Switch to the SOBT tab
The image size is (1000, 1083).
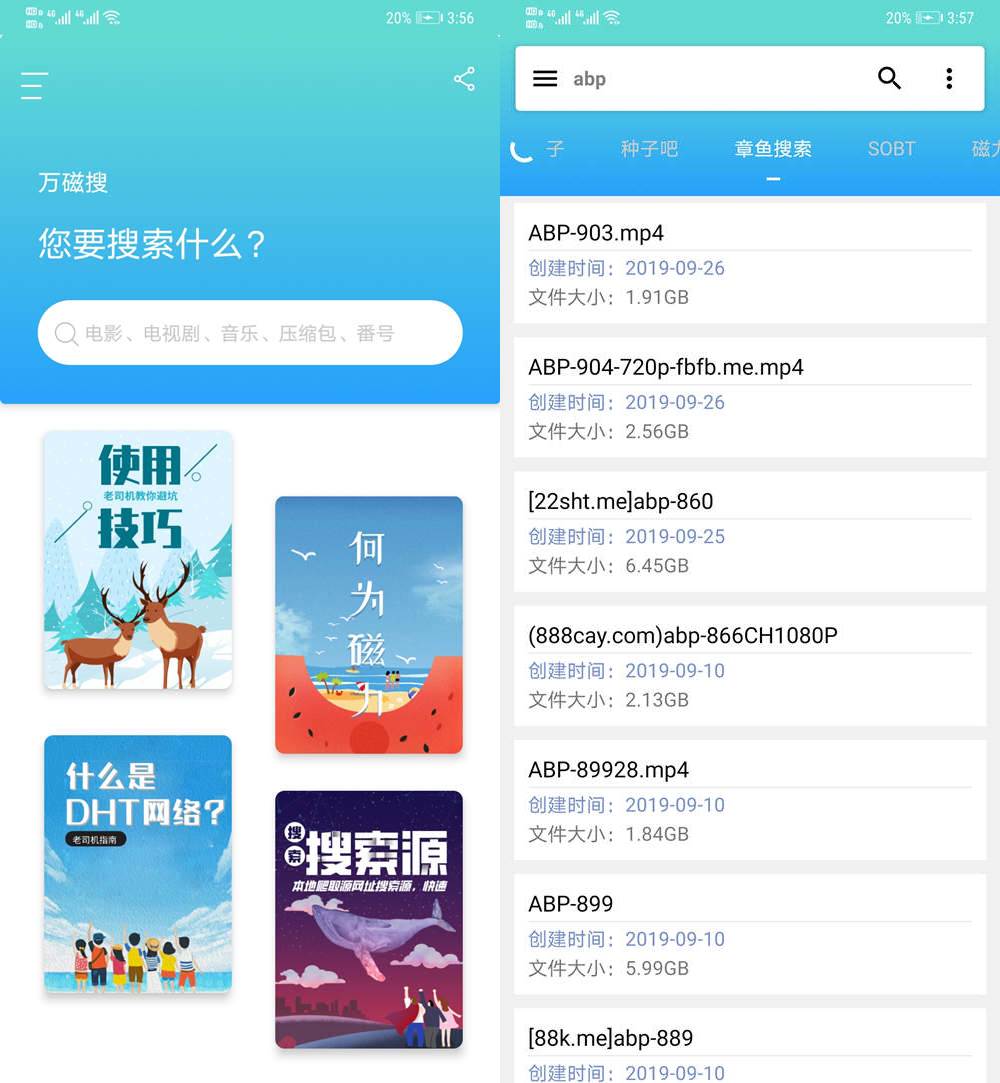891,149
